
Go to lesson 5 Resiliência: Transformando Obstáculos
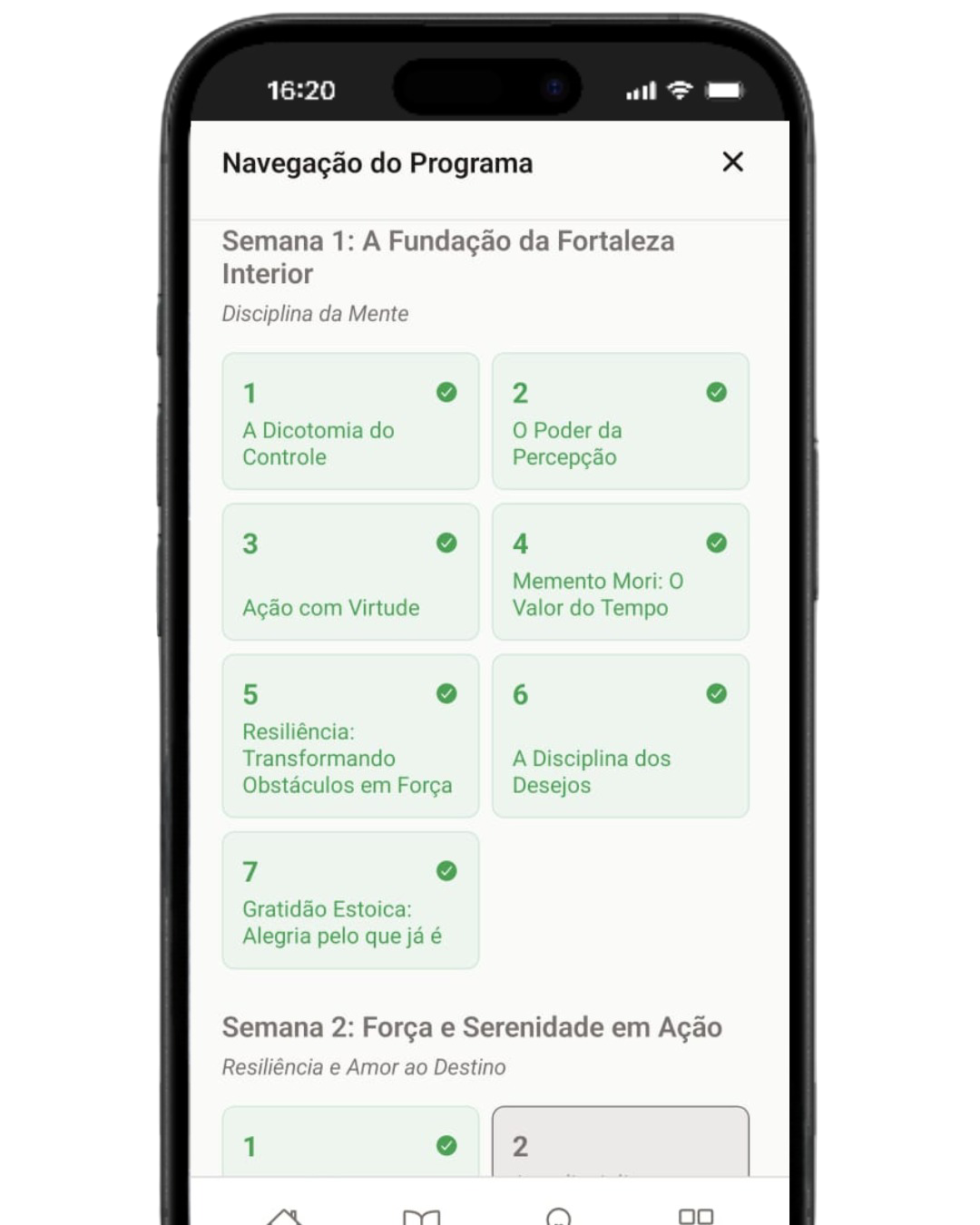(x=350, y=736)
